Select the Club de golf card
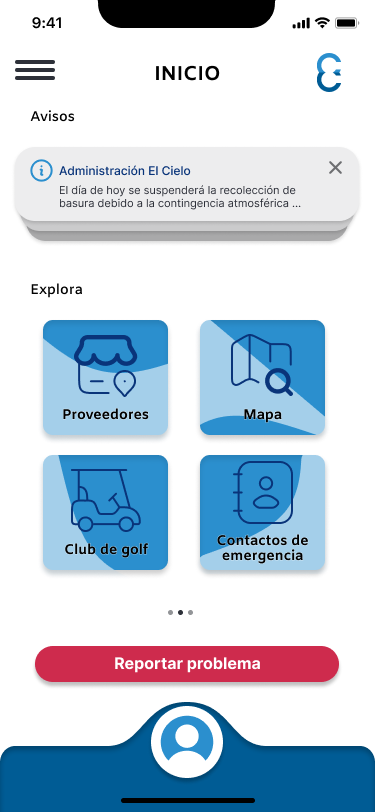 [105, 513]
